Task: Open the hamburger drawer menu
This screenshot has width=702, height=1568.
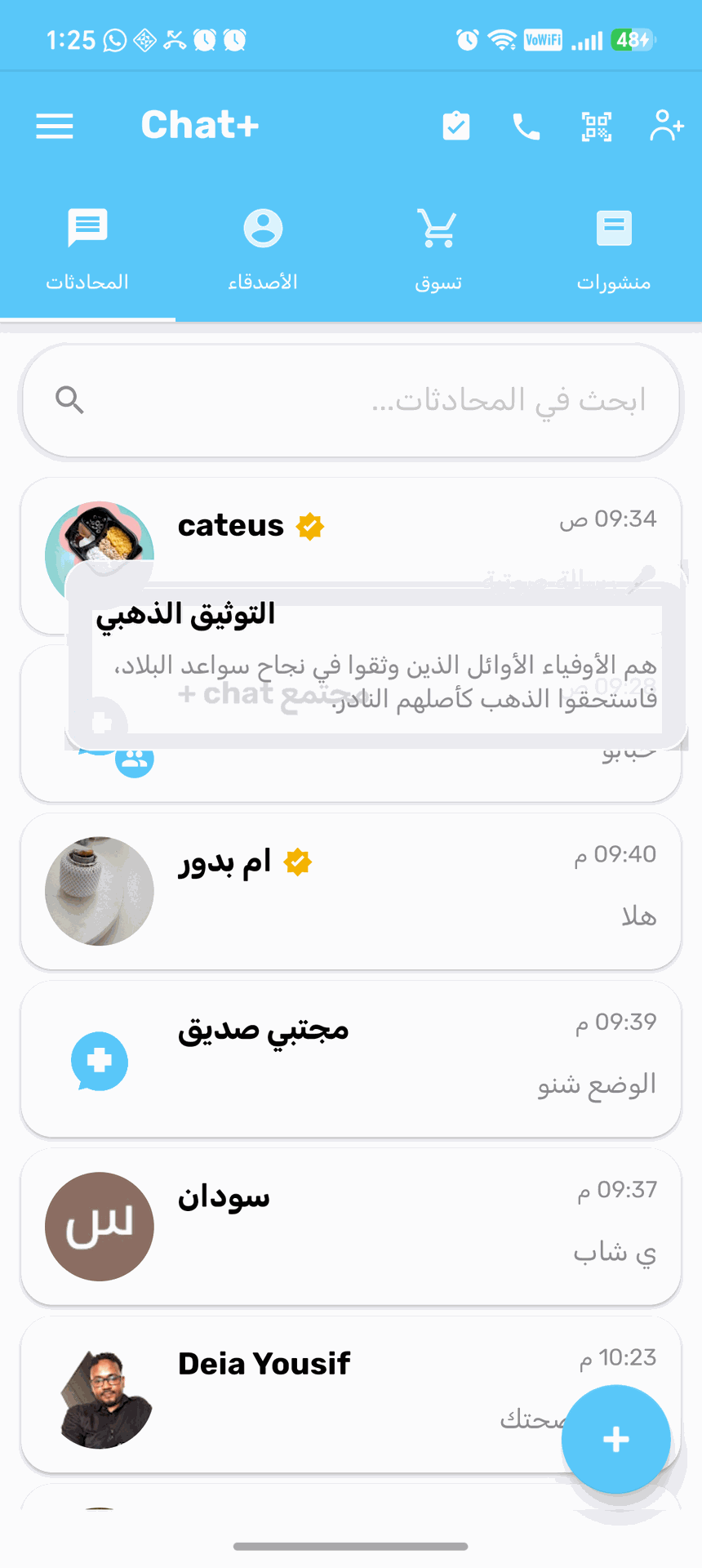Action: point(55,126)
